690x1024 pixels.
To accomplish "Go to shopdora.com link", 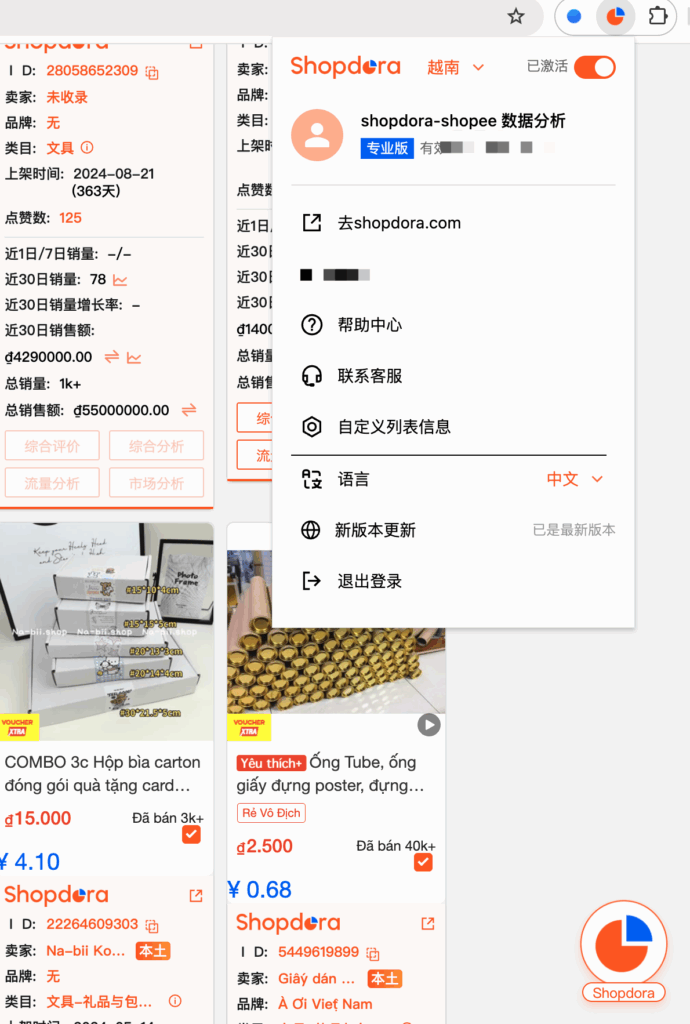I will (x=398, y=223).
